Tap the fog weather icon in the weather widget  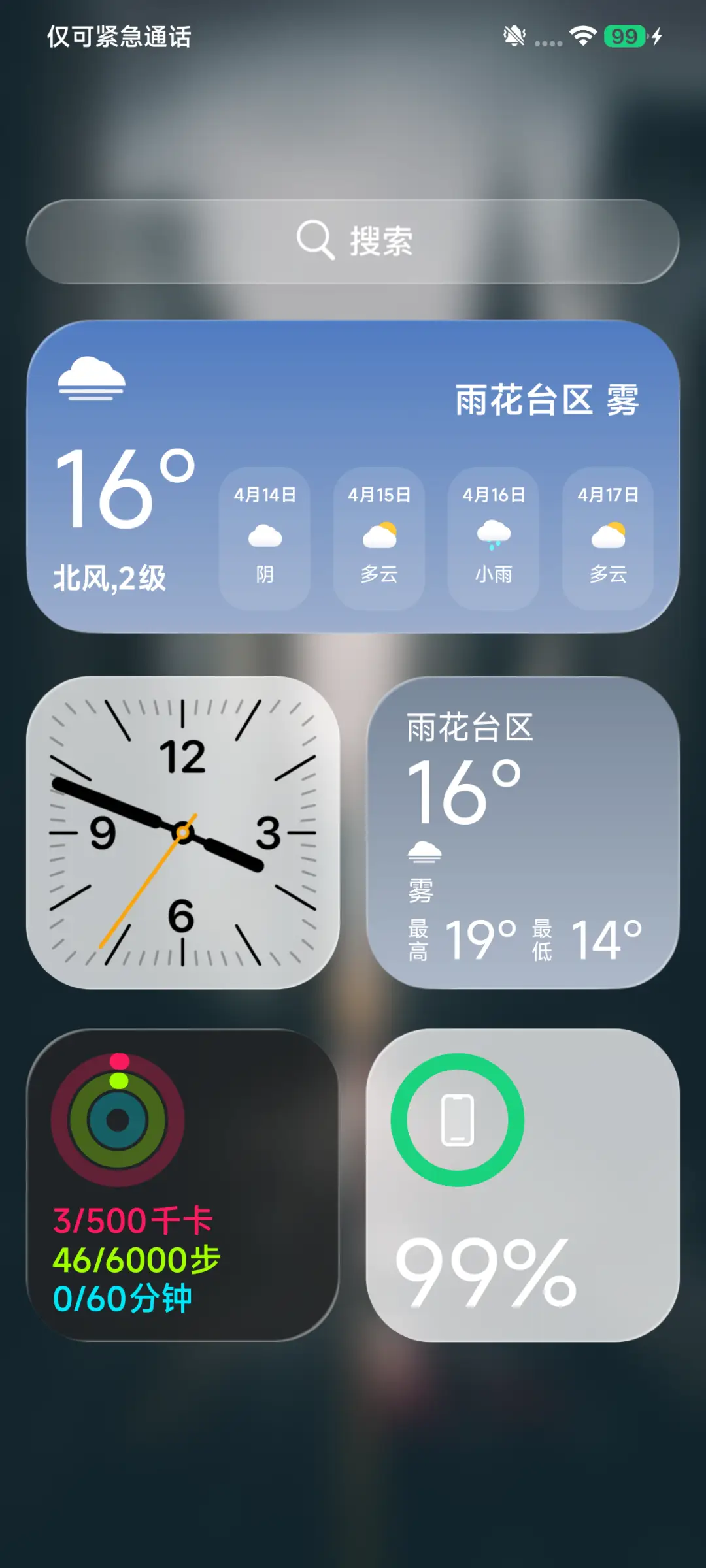tap(92, 379)
